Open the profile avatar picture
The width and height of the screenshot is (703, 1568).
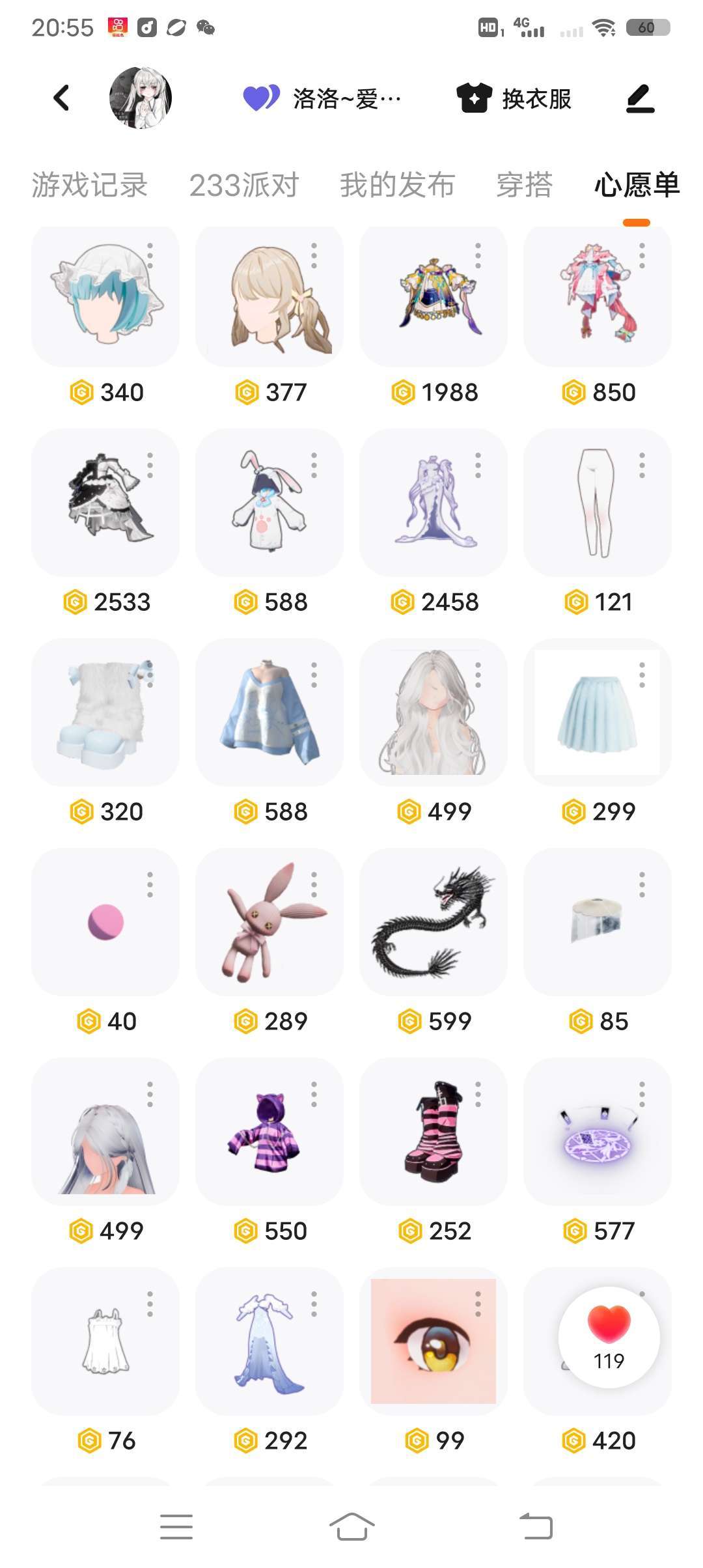tap(141, 98)
